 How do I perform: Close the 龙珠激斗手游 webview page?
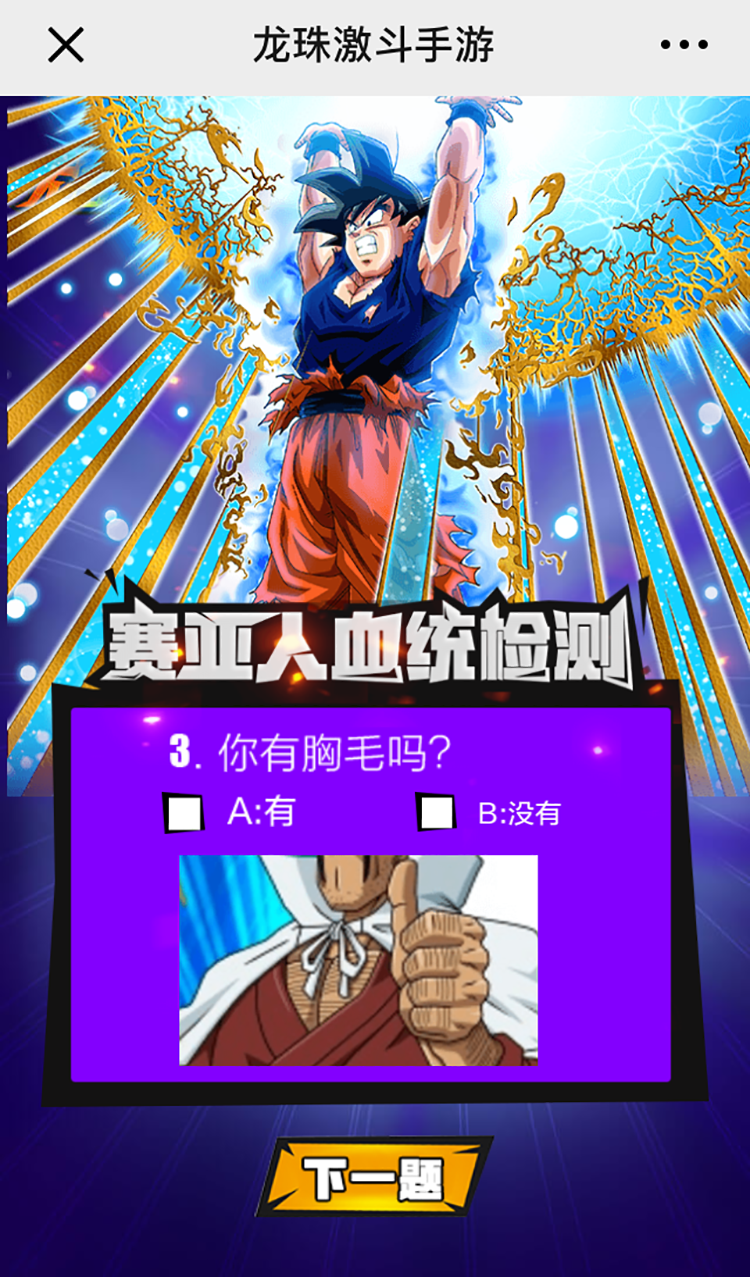66,46
